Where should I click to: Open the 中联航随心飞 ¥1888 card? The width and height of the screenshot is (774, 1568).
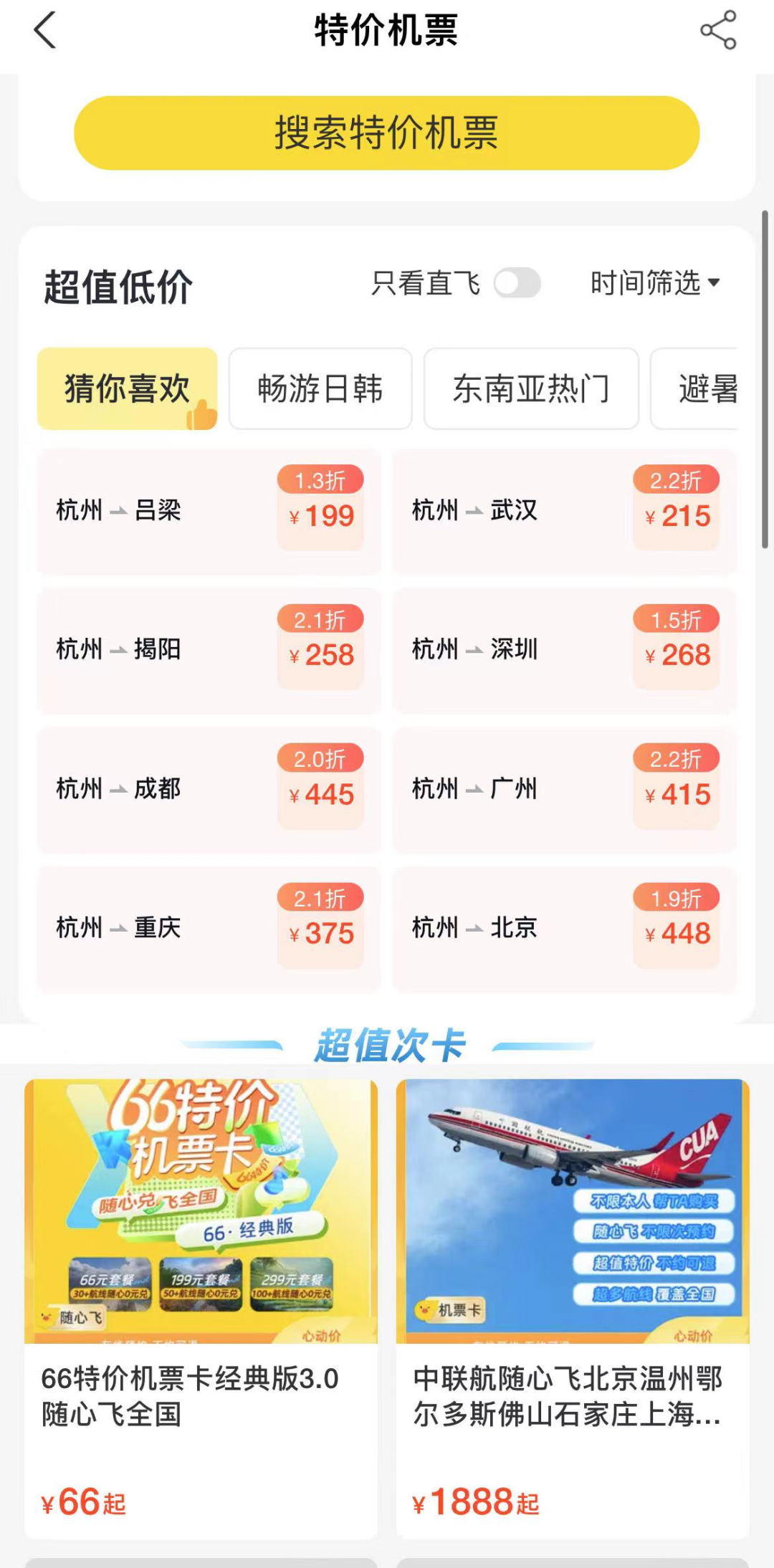573,1308
